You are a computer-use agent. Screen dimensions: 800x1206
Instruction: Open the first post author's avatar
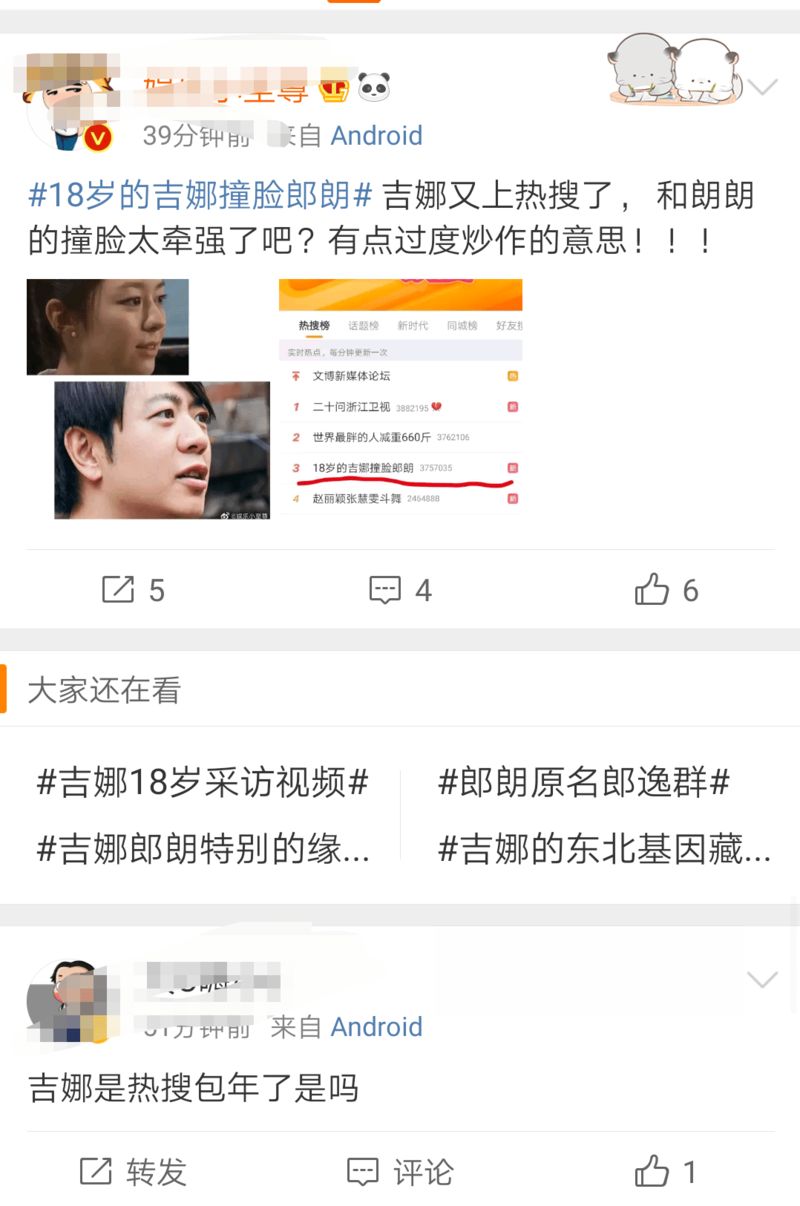click(x=67, y=105)
